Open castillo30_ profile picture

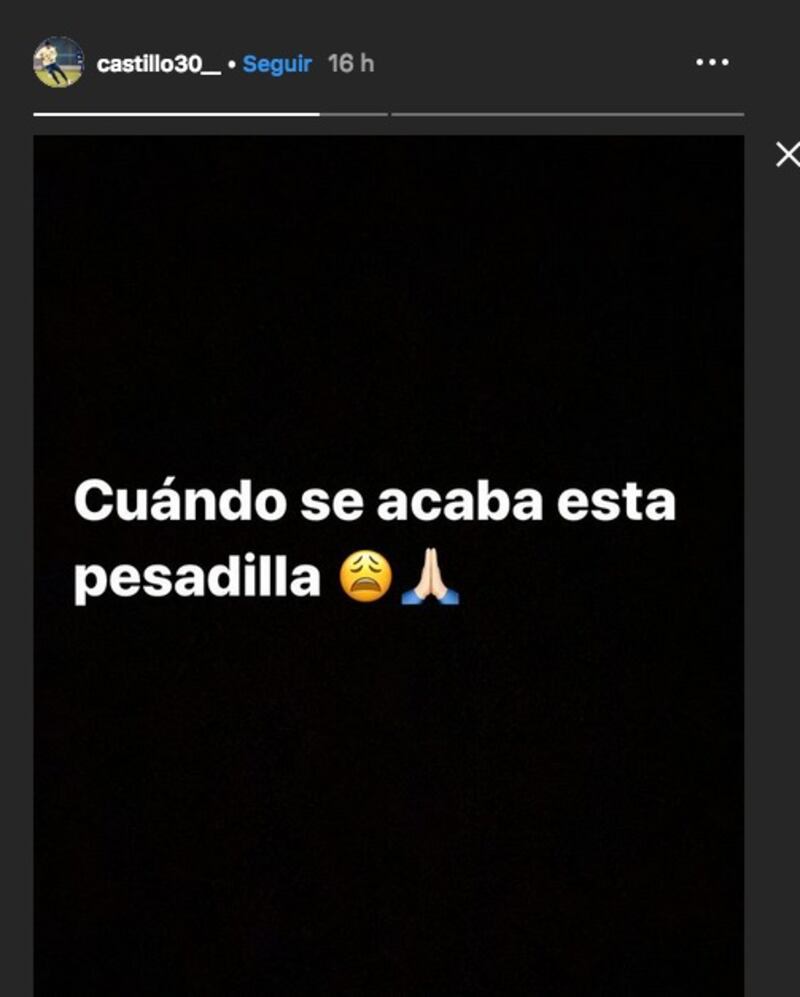point(58,62)
